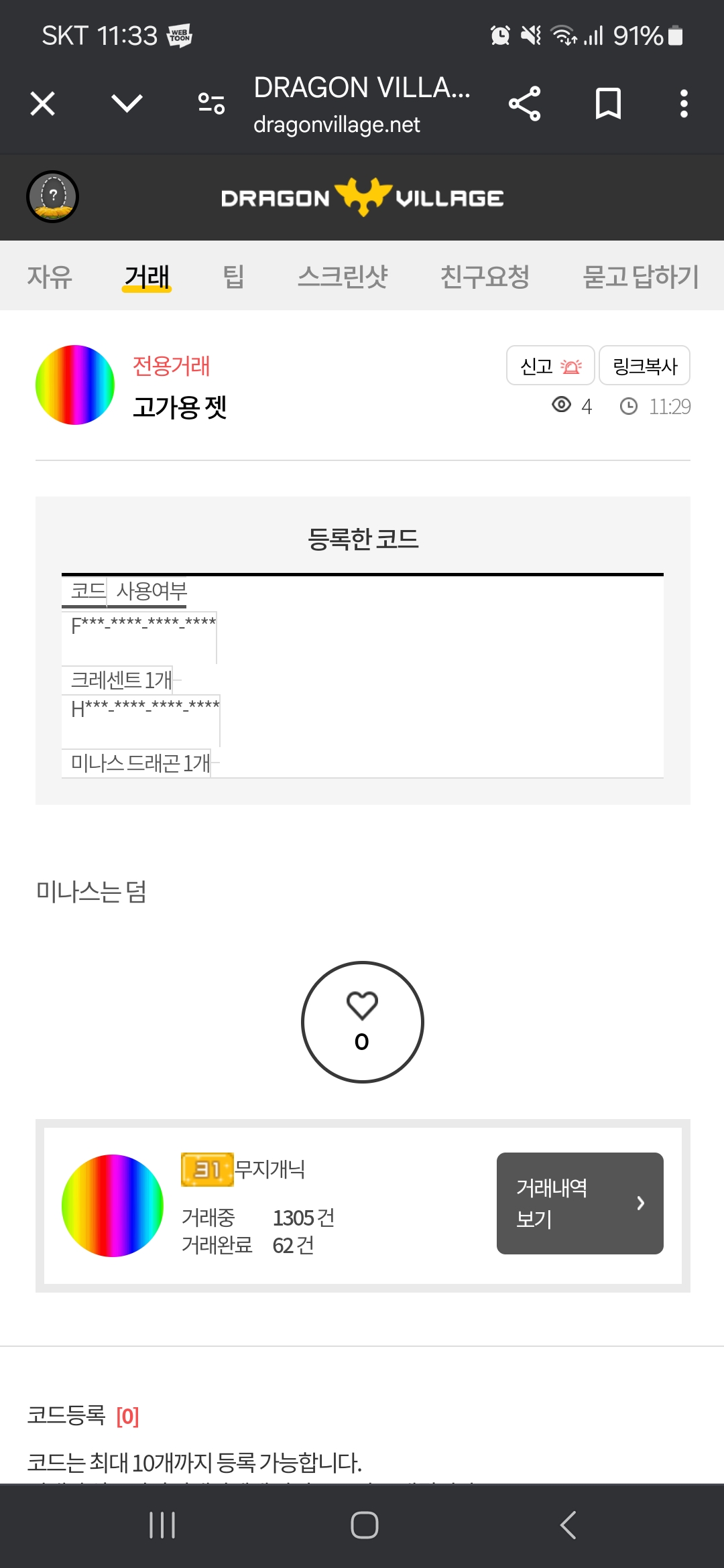The width and height of the screenshot is (724, 1568).
Task: Go to the 팁 tab
Action: (233, 276)
